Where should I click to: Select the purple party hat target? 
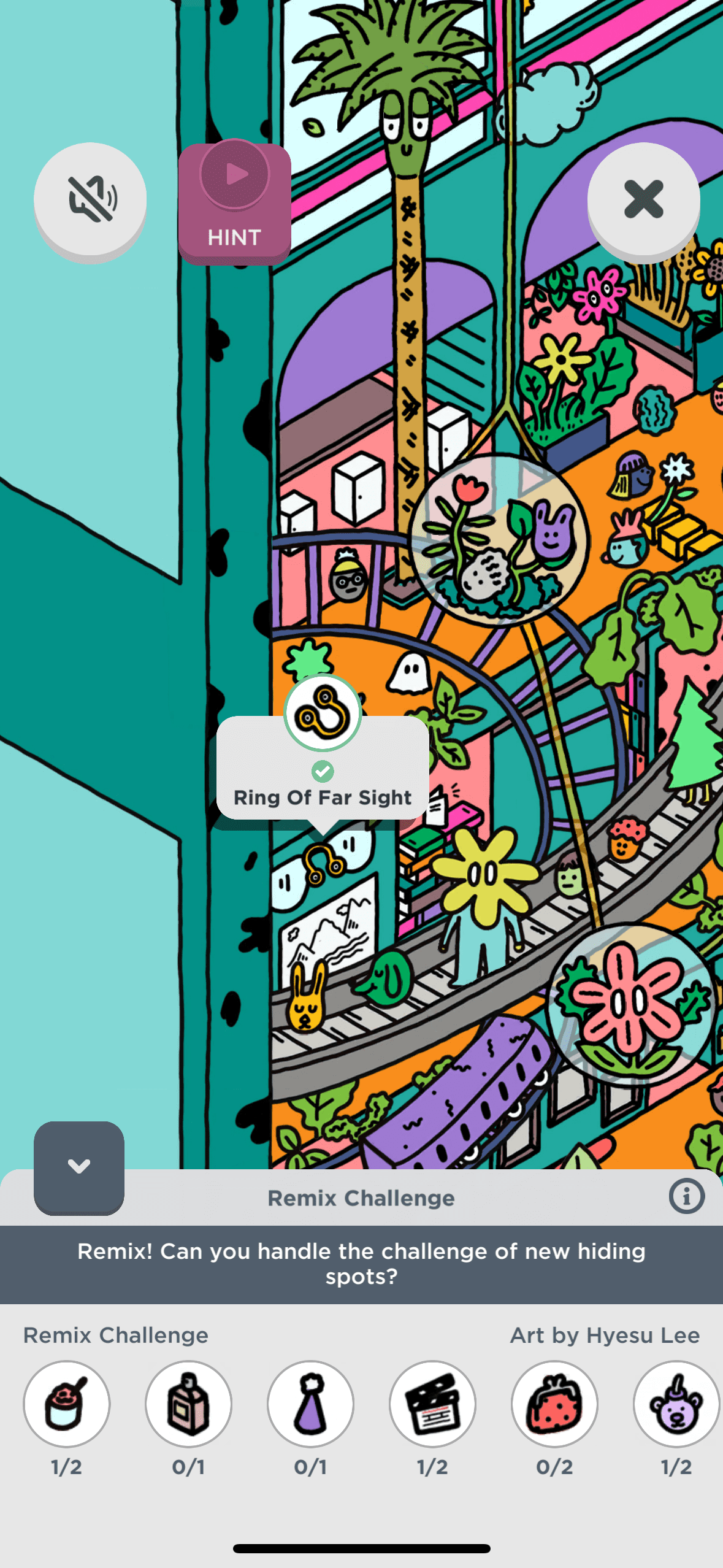coord(310,1404)
